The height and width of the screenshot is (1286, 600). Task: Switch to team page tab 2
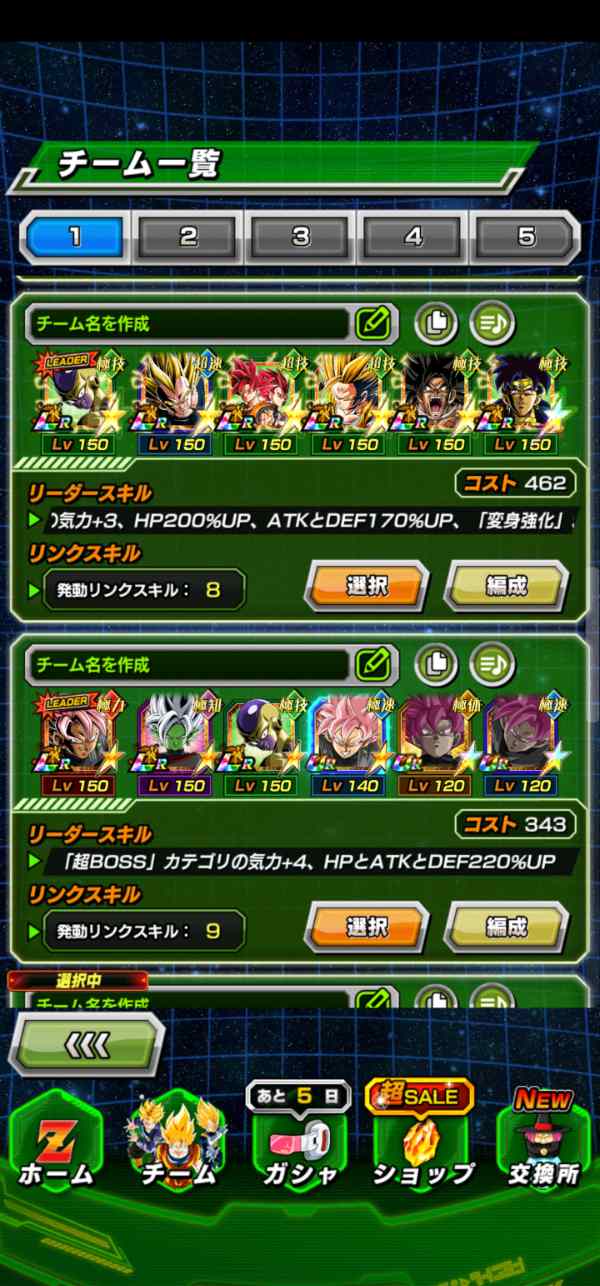coord(188,238)
